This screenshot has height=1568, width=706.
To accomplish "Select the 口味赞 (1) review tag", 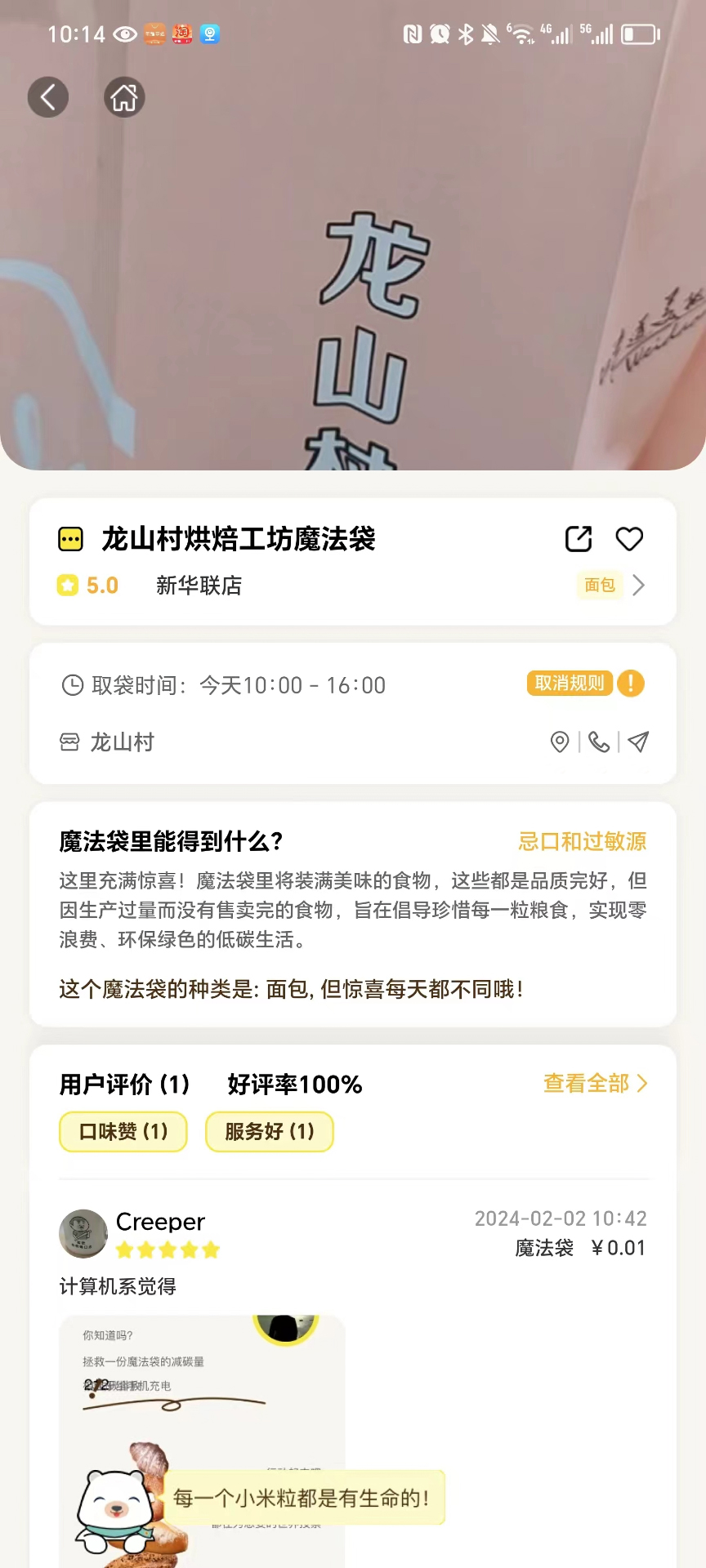I will point(122,1132).
